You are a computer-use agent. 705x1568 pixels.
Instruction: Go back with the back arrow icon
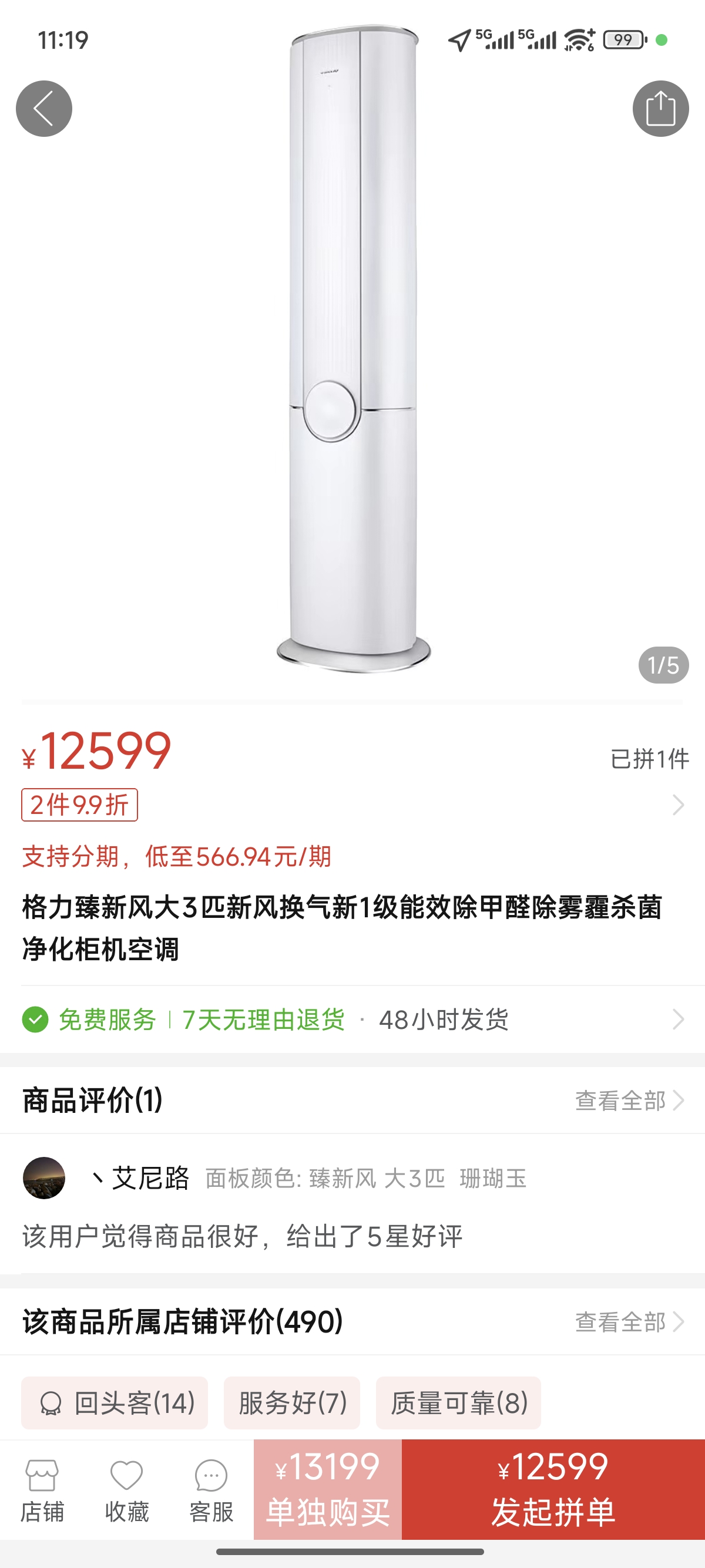pos(45,107)
